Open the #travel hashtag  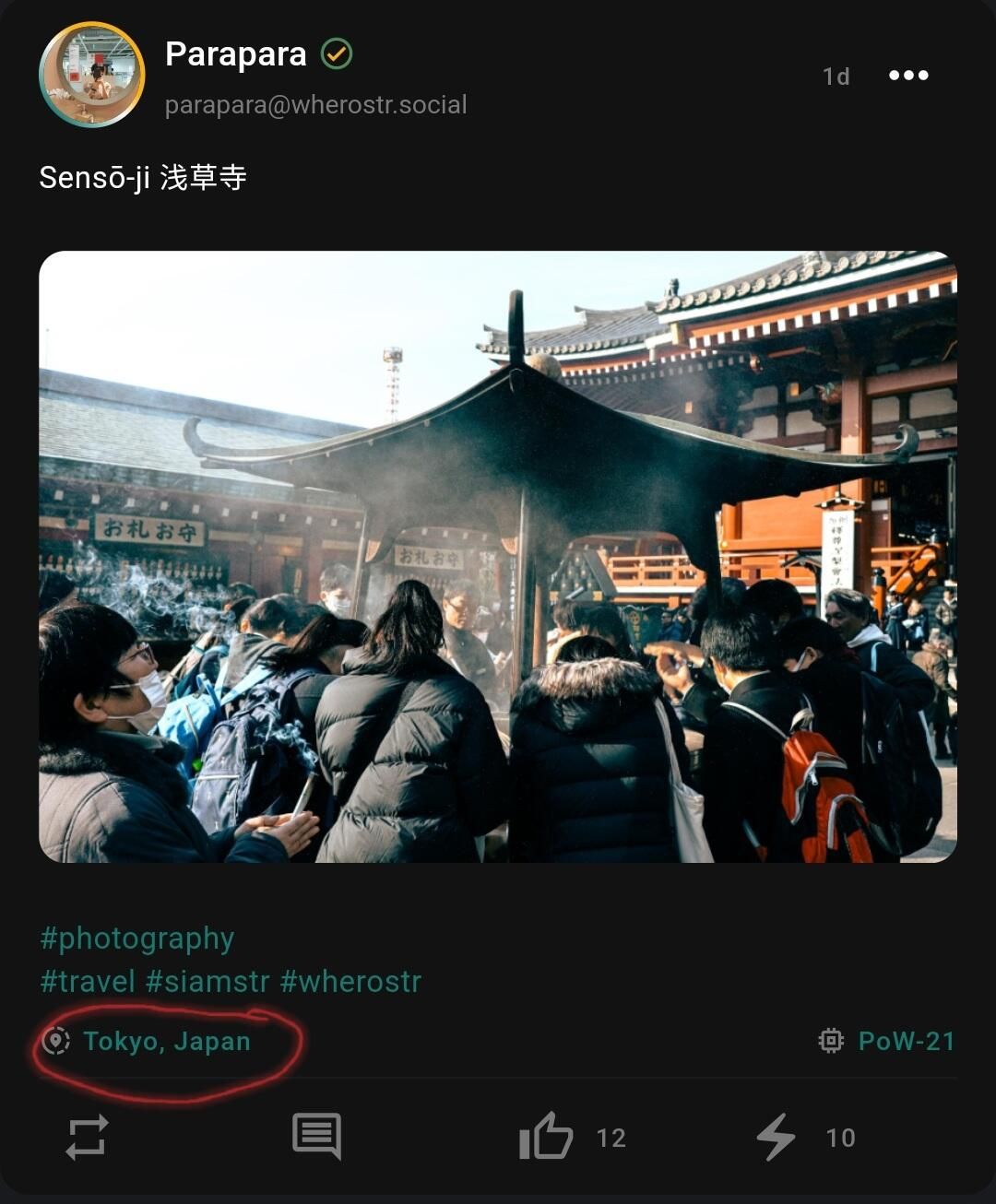88,981
